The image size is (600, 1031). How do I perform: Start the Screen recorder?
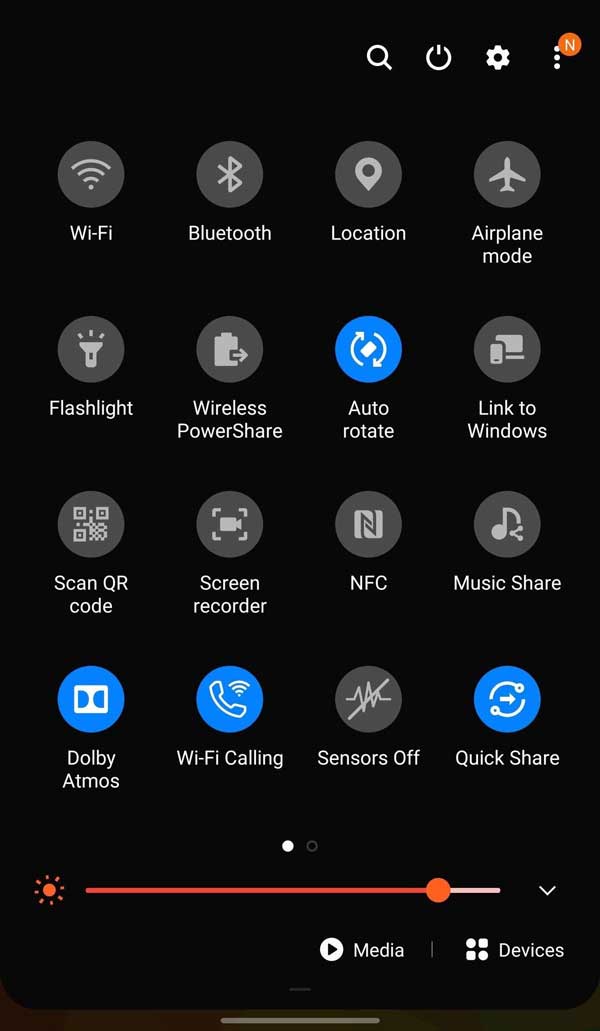230,525
